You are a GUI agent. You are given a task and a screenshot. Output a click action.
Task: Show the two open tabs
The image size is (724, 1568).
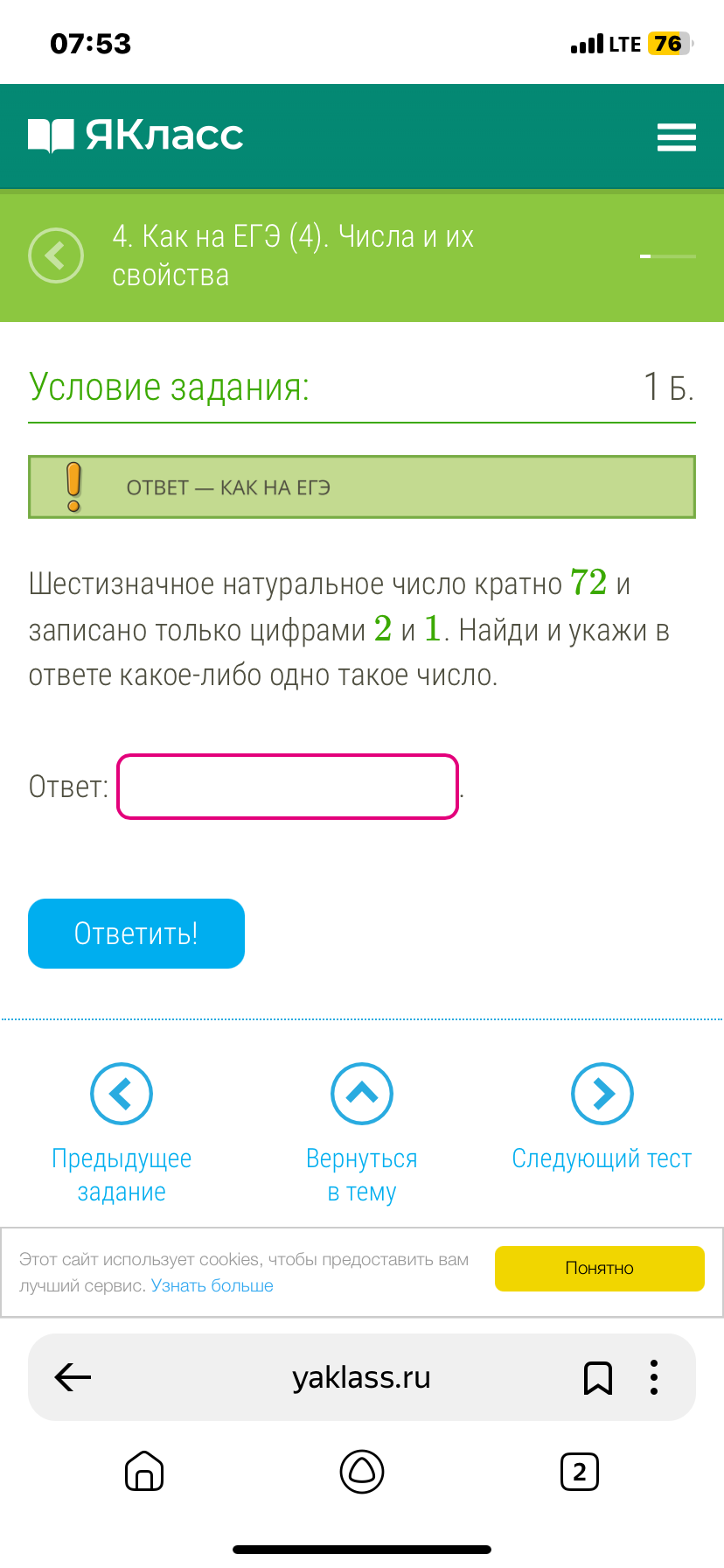click(579, 1471)
